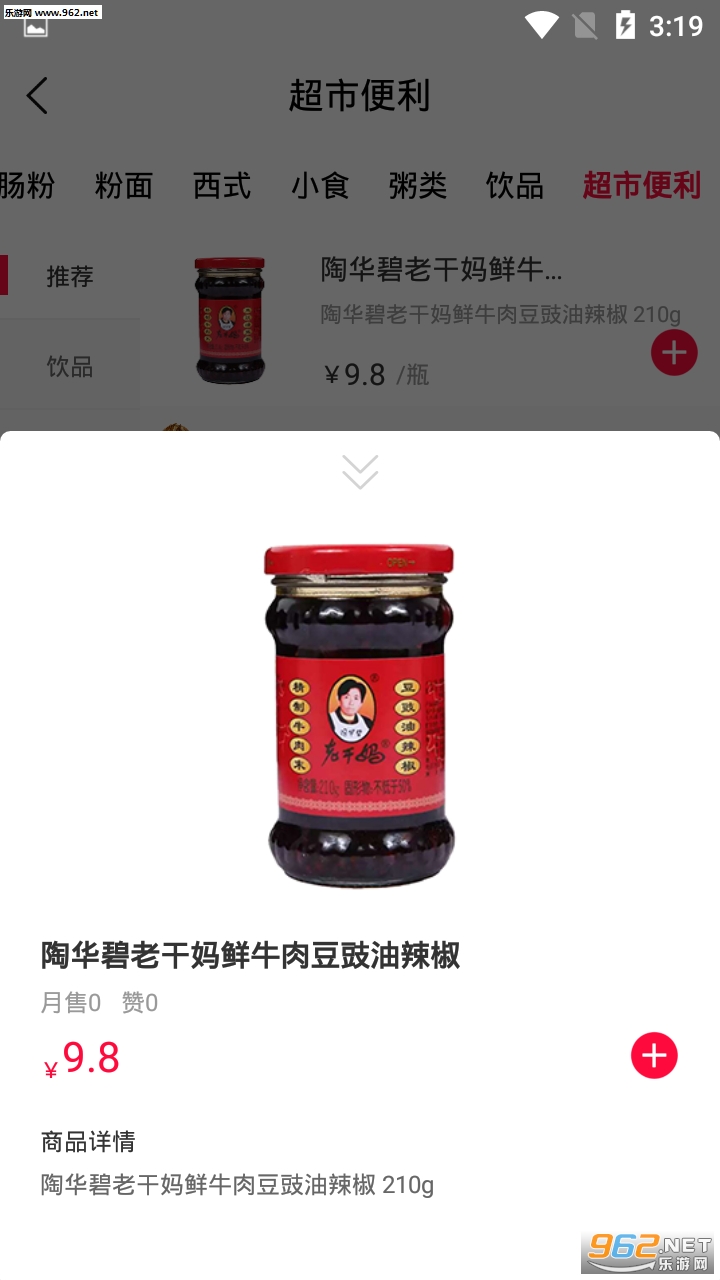Open the 陶华碧老干妈鲜牛 product in the list
720x1280 pixels.
(441, 269)
